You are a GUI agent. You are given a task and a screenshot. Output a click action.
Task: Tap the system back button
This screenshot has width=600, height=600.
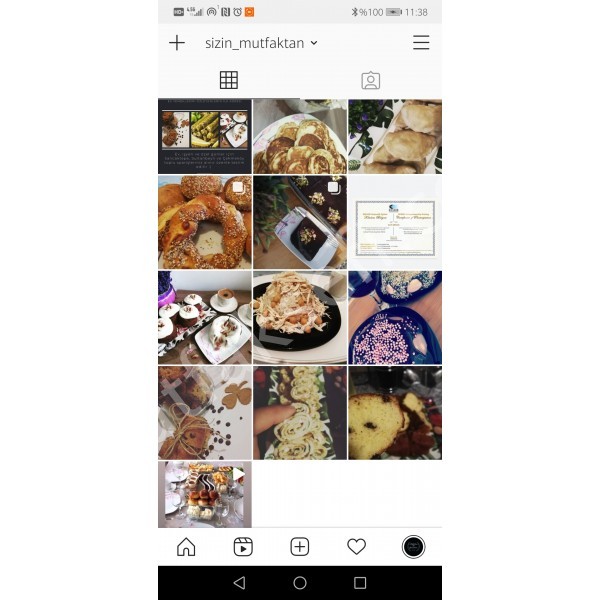pyautogui.click(x=239, y=583)
